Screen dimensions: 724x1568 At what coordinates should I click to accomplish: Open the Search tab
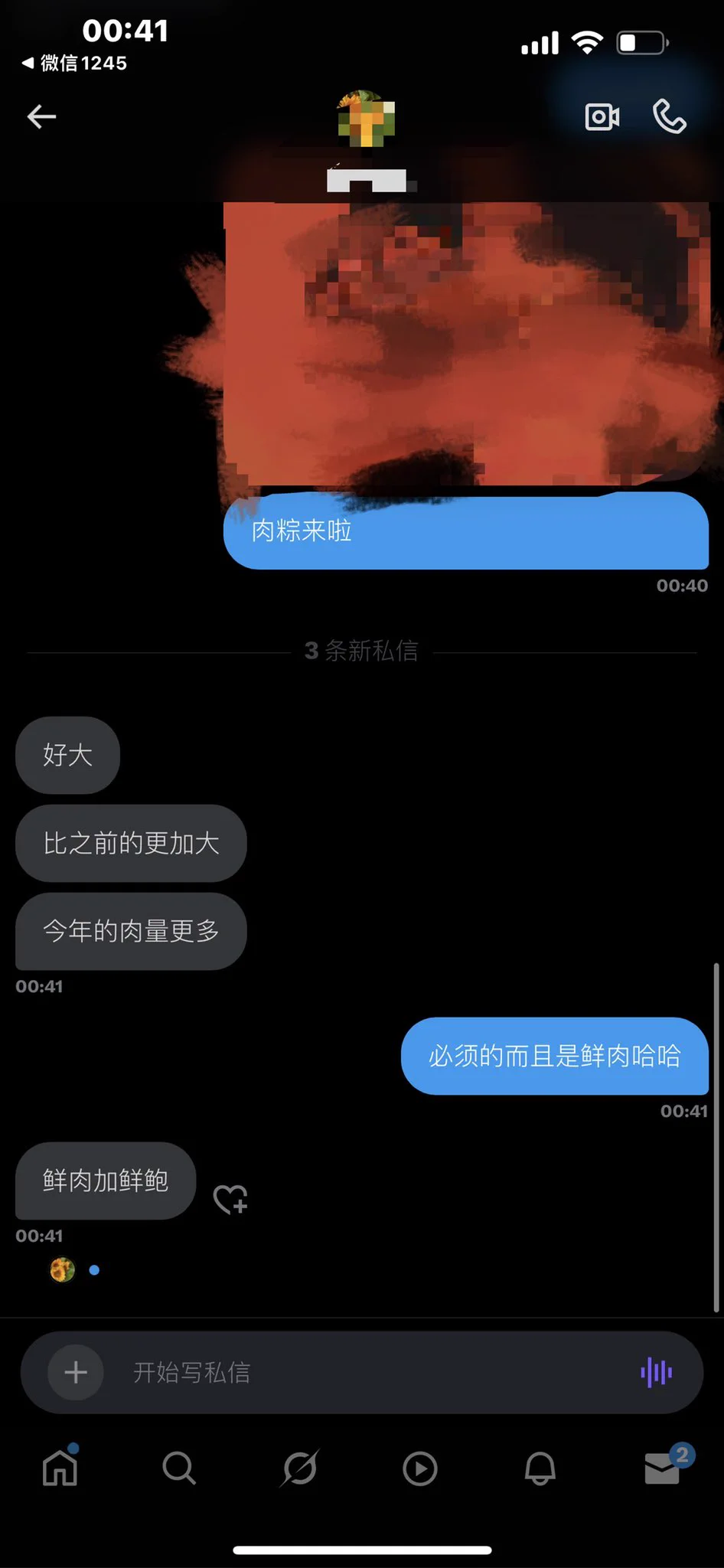point(180,1468)
